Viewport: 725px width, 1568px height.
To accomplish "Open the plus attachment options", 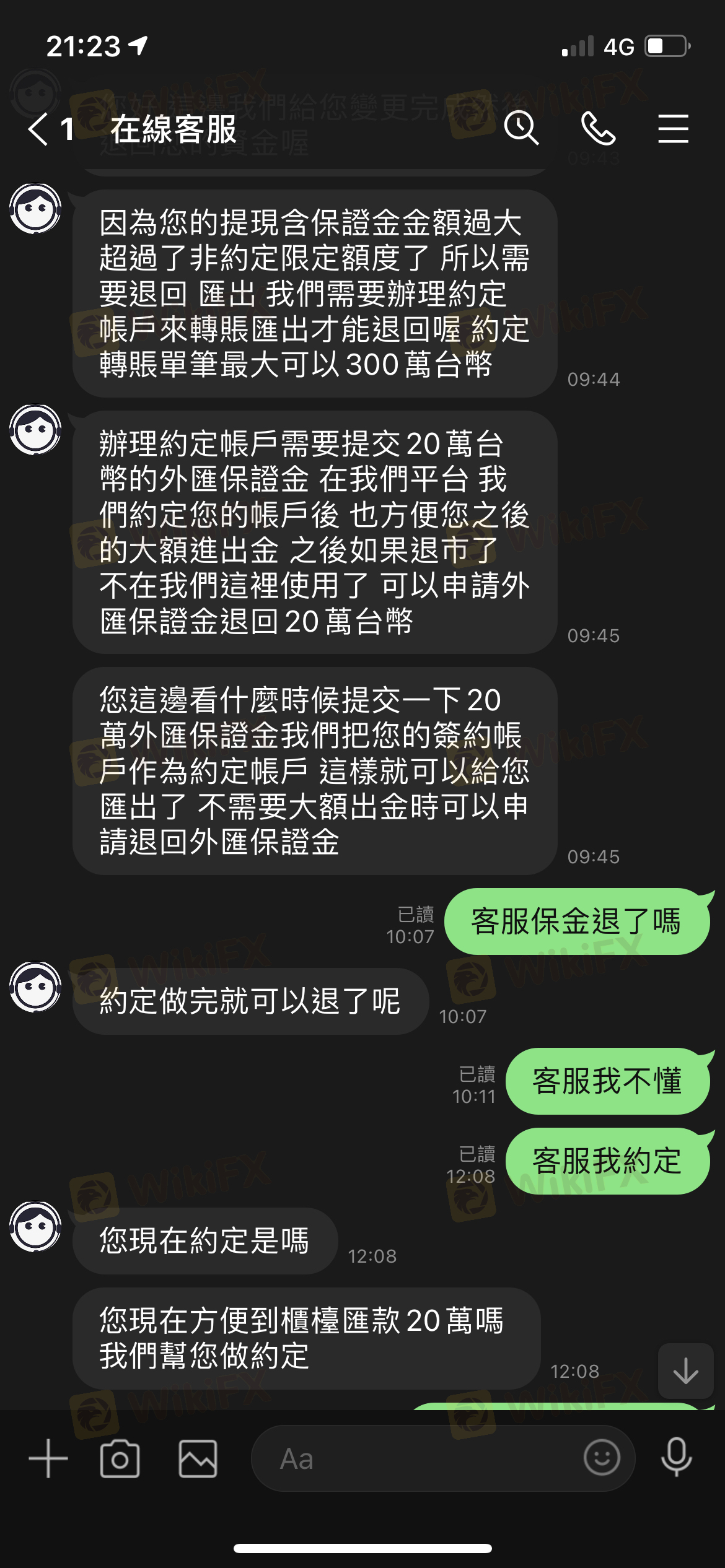I will coord(48,1459).
